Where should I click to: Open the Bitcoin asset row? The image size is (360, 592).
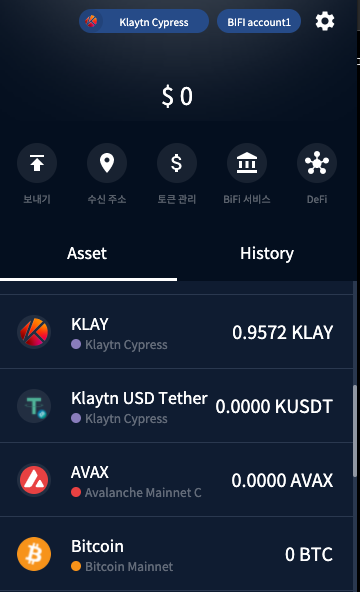[x=176, y=554]
